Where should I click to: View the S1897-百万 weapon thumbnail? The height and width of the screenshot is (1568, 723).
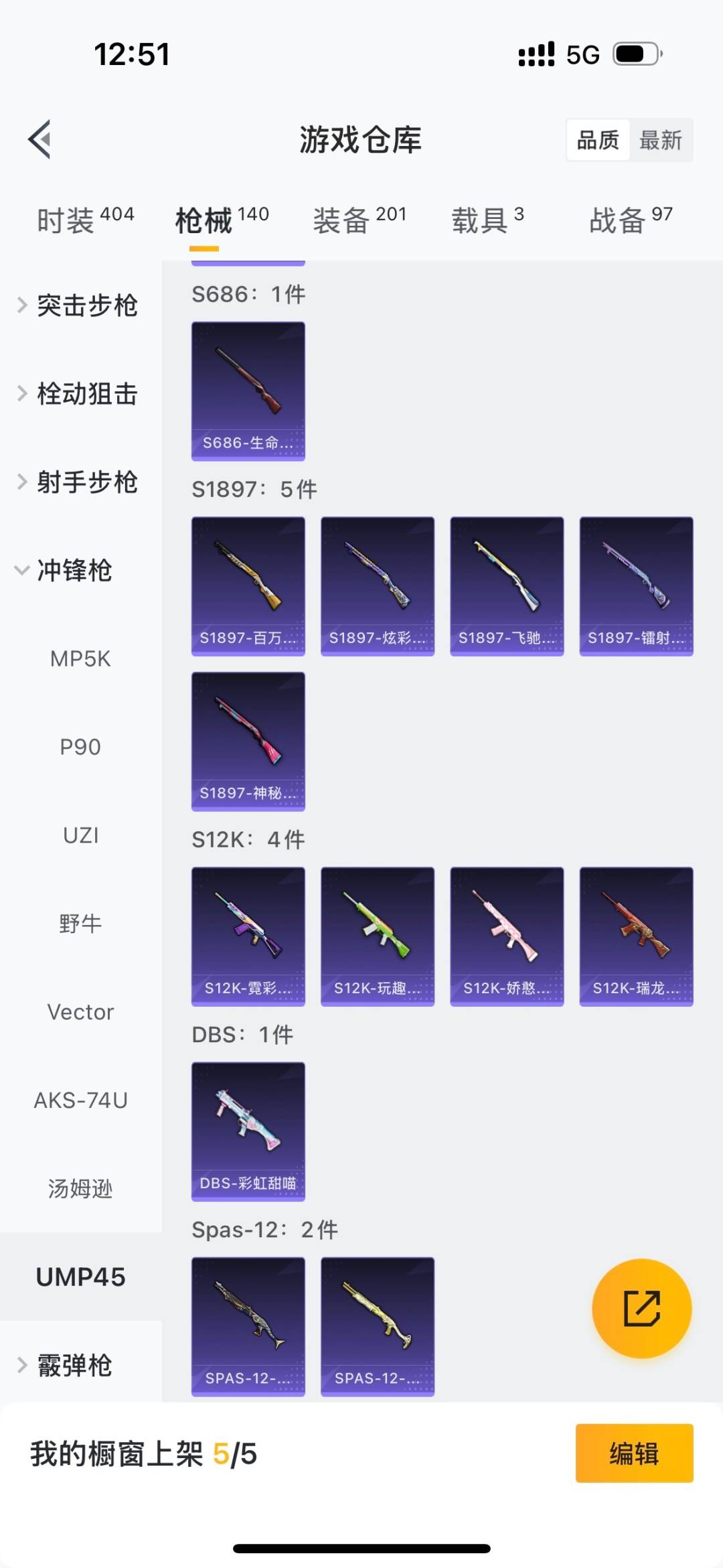[x=248, y=583]
